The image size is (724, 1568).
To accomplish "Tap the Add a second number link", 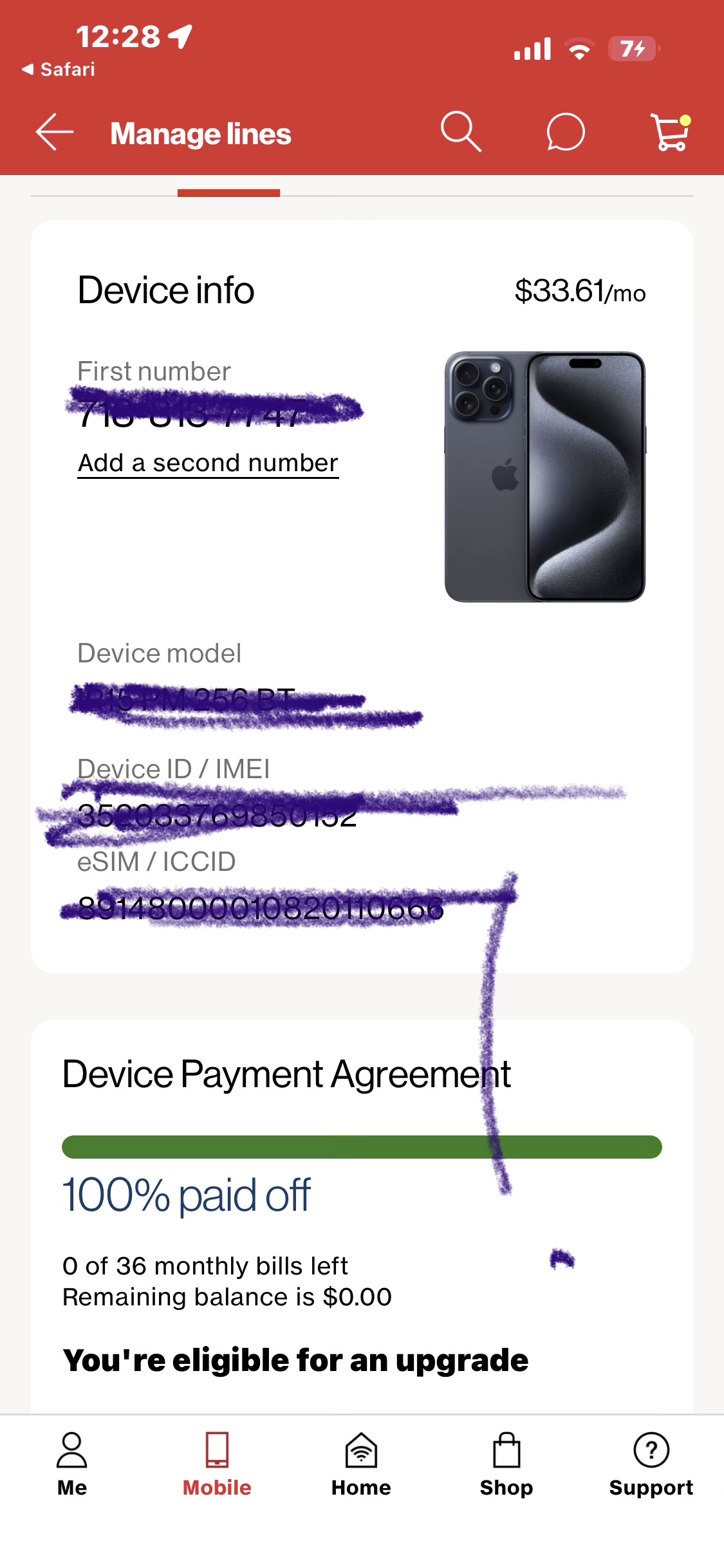I will (x=208, y=463).
